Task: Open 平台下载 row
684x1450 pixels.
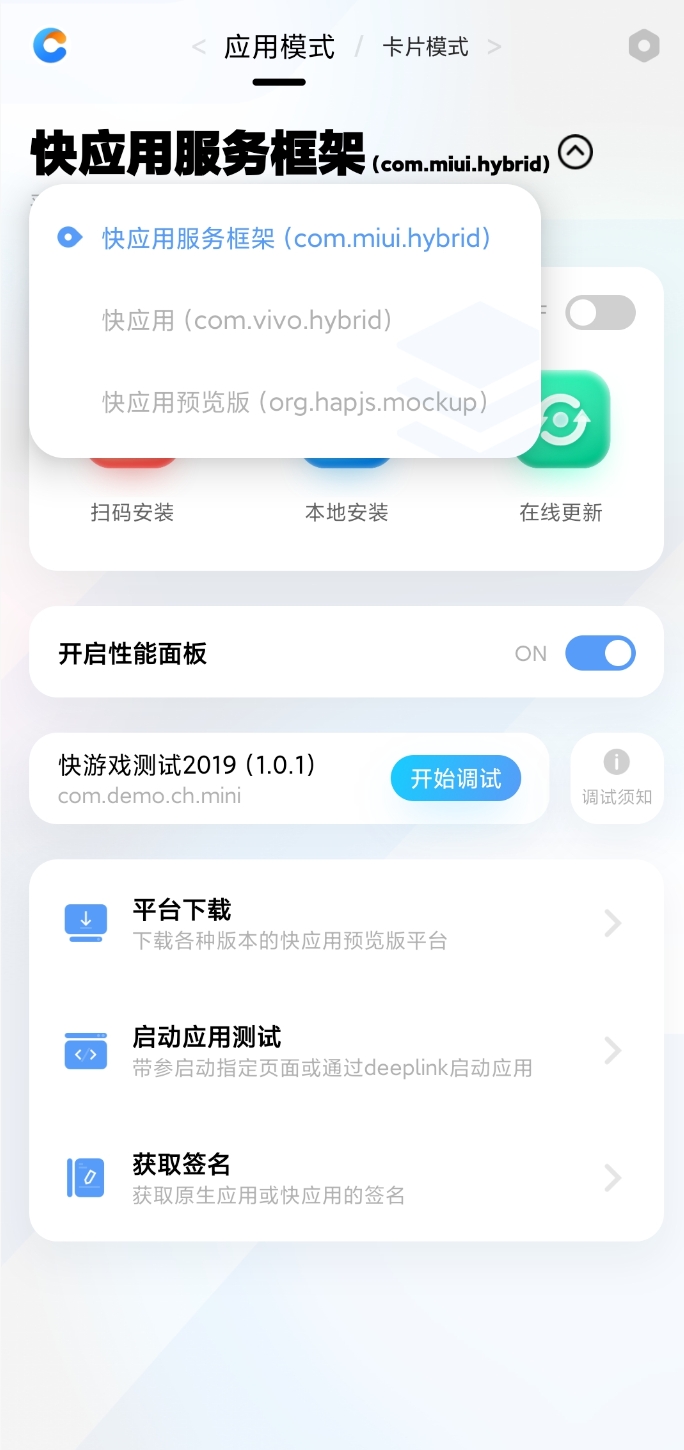Action: 346,923
